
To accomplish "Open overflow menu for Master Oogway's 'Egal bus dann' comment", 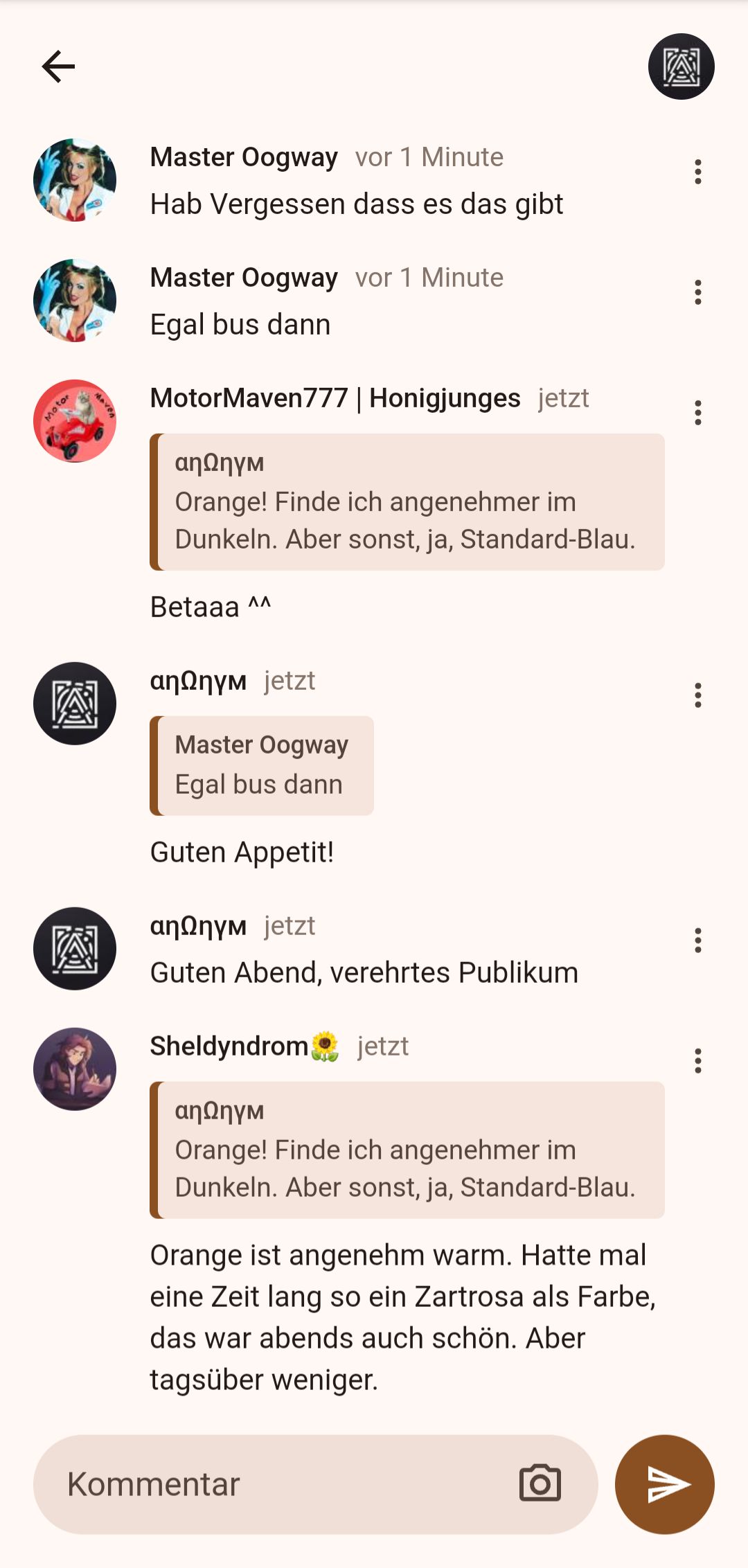I will [697, 292].
